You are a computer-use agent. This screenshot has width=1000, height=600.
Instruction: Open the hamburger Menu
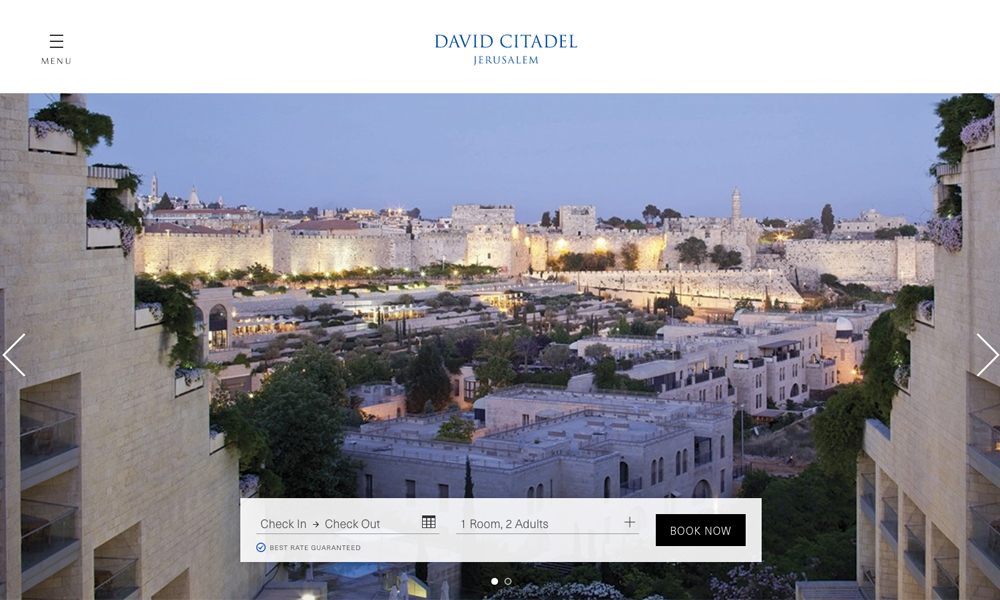click(x=56, y=47)
